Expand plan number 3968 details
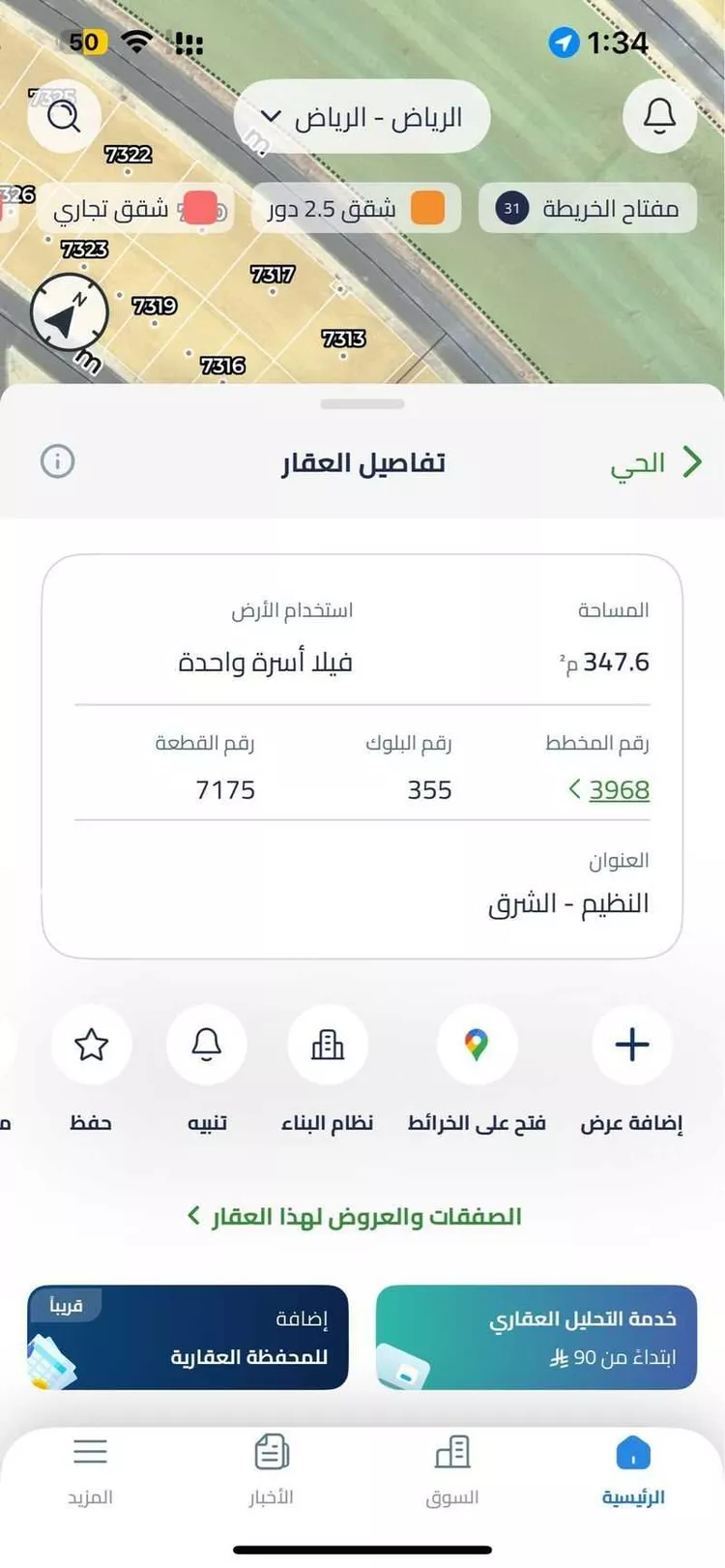Screen dimensions: 725x1568 pos(619,789)
